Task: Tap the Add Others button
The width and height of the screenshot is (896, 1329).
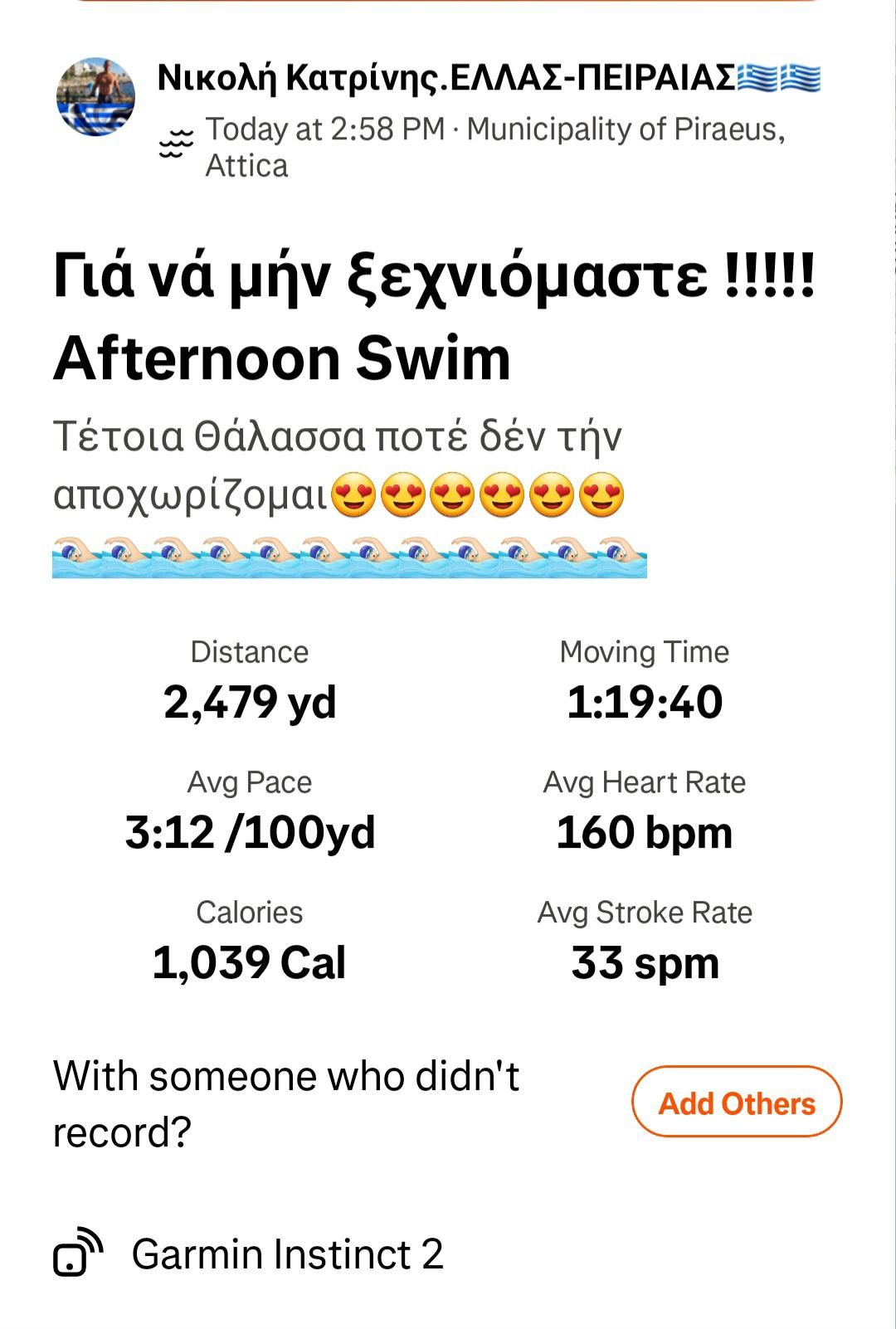Action: 737,1103
